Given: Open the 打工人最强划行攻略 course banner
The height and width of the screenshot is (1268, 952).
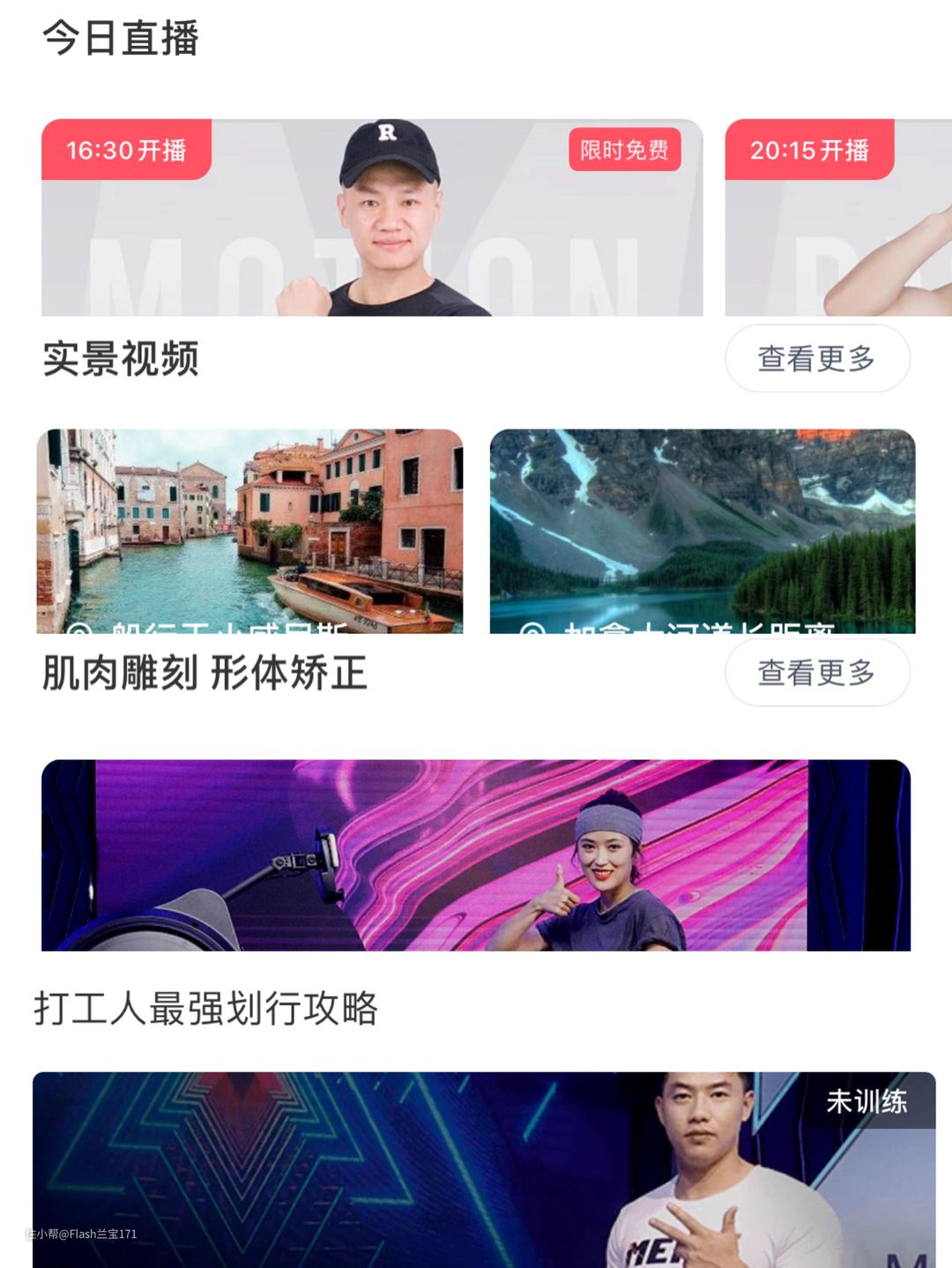Looking at the screenshot, I should (475, 855).
